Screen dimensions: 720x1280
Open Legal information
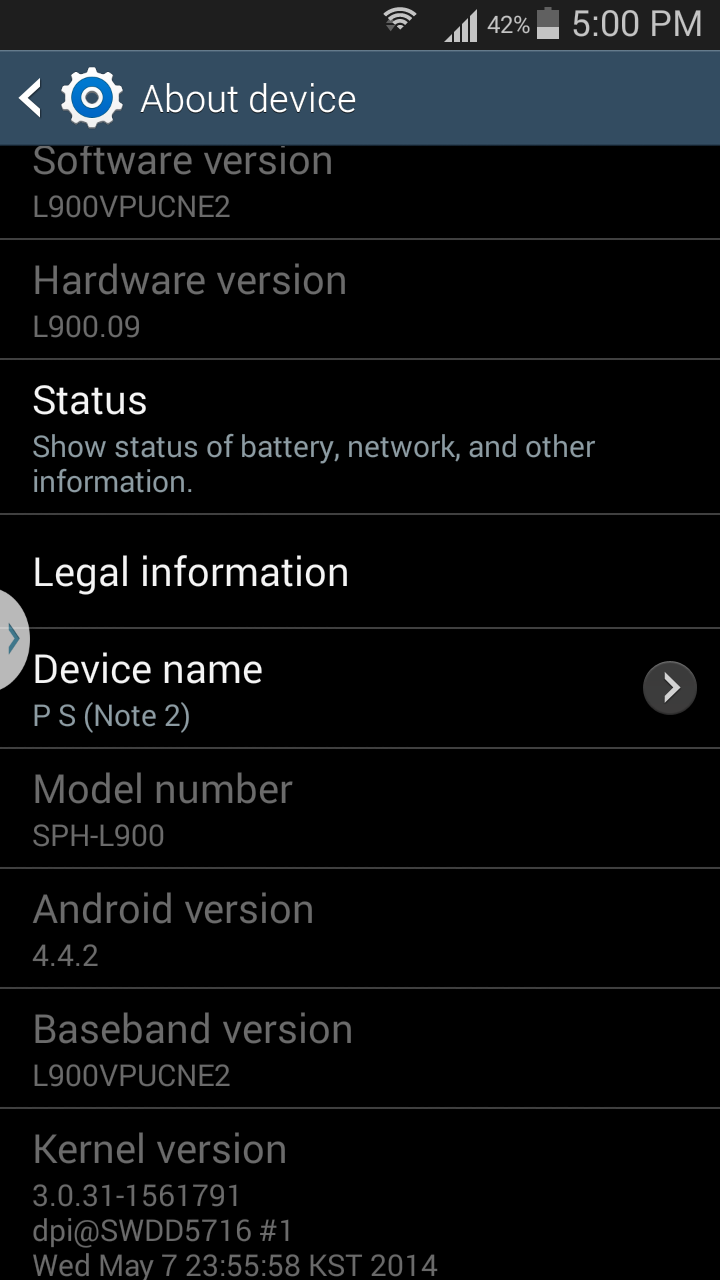360,572
